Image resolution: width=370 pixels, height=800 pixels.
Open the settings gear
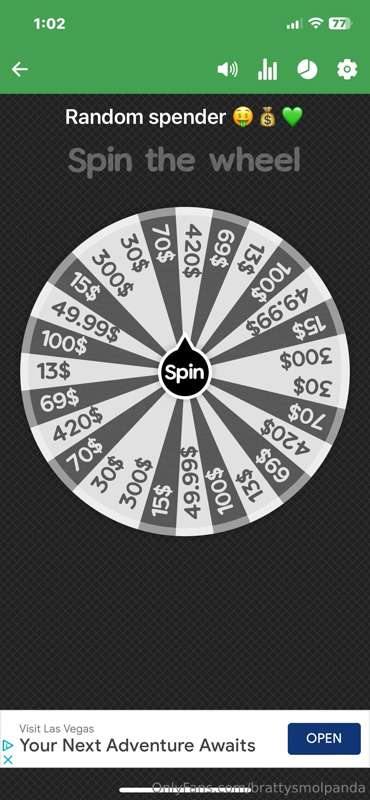347,69
